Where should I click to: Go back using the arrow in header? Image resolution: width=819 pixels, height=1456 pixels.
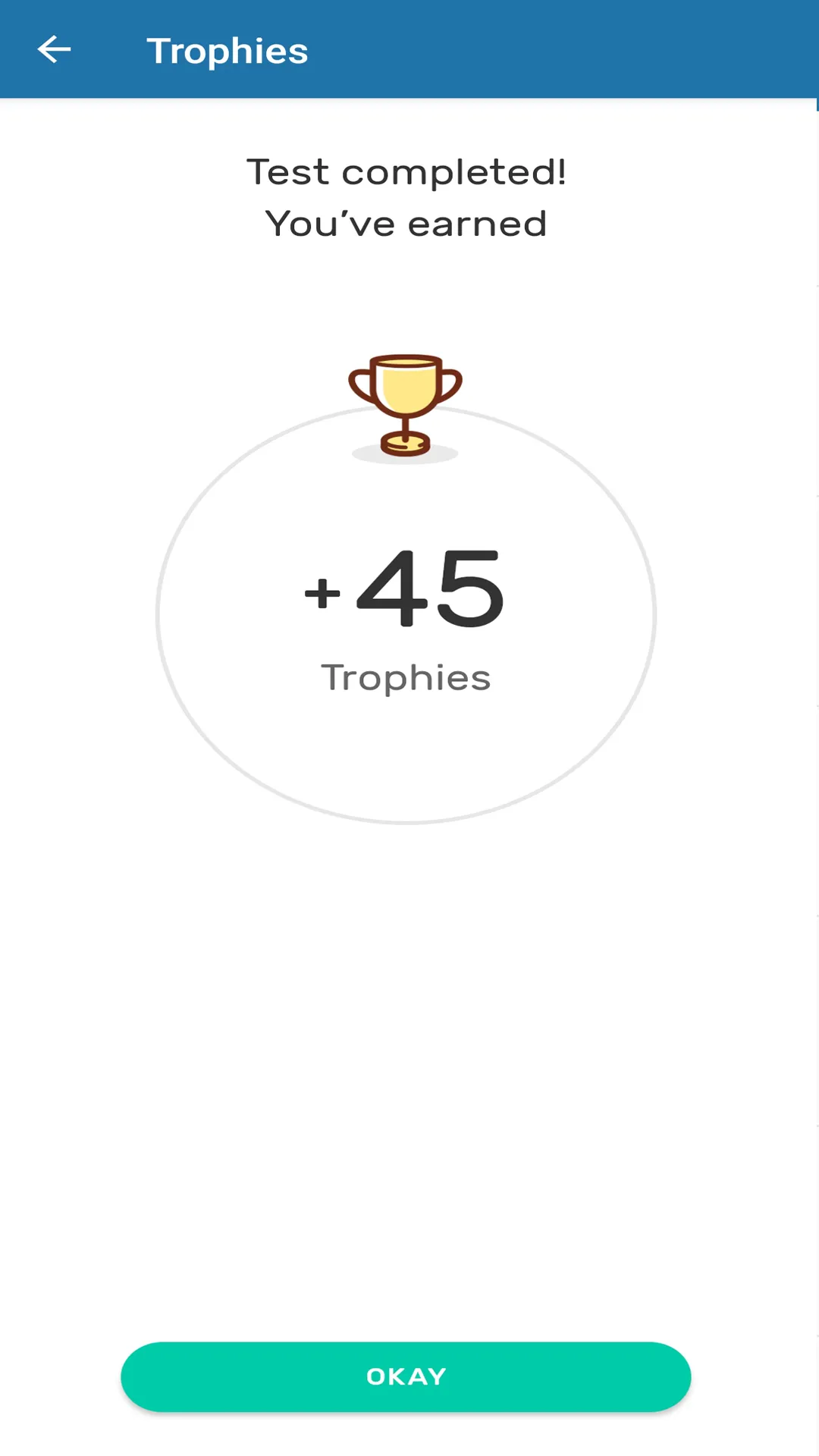(x=54, y=50)
